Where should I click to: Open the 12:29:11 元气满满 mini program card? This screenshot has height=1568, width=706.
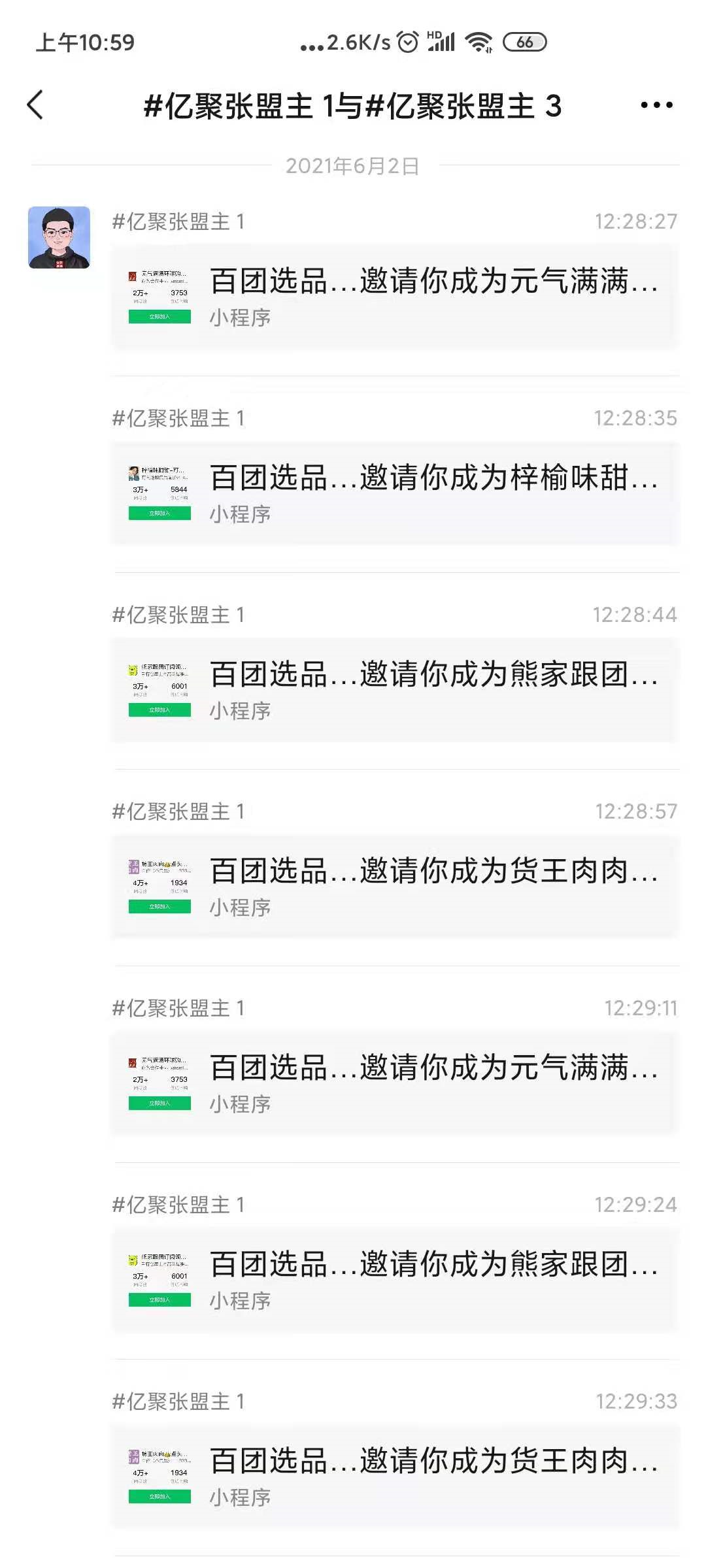click(x=394, y=1084)
